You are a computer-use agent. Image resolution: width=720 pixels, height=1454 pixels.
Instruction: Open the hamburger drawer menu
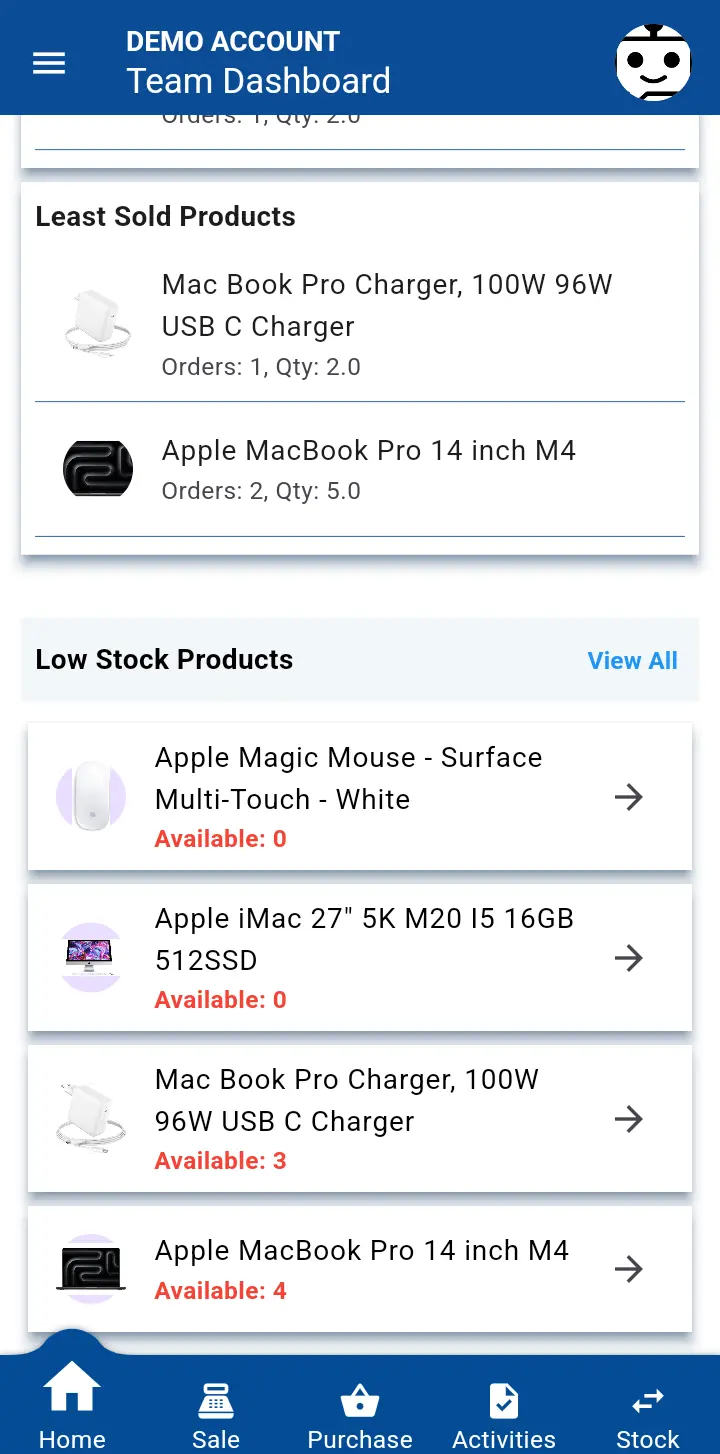(49, 63)
